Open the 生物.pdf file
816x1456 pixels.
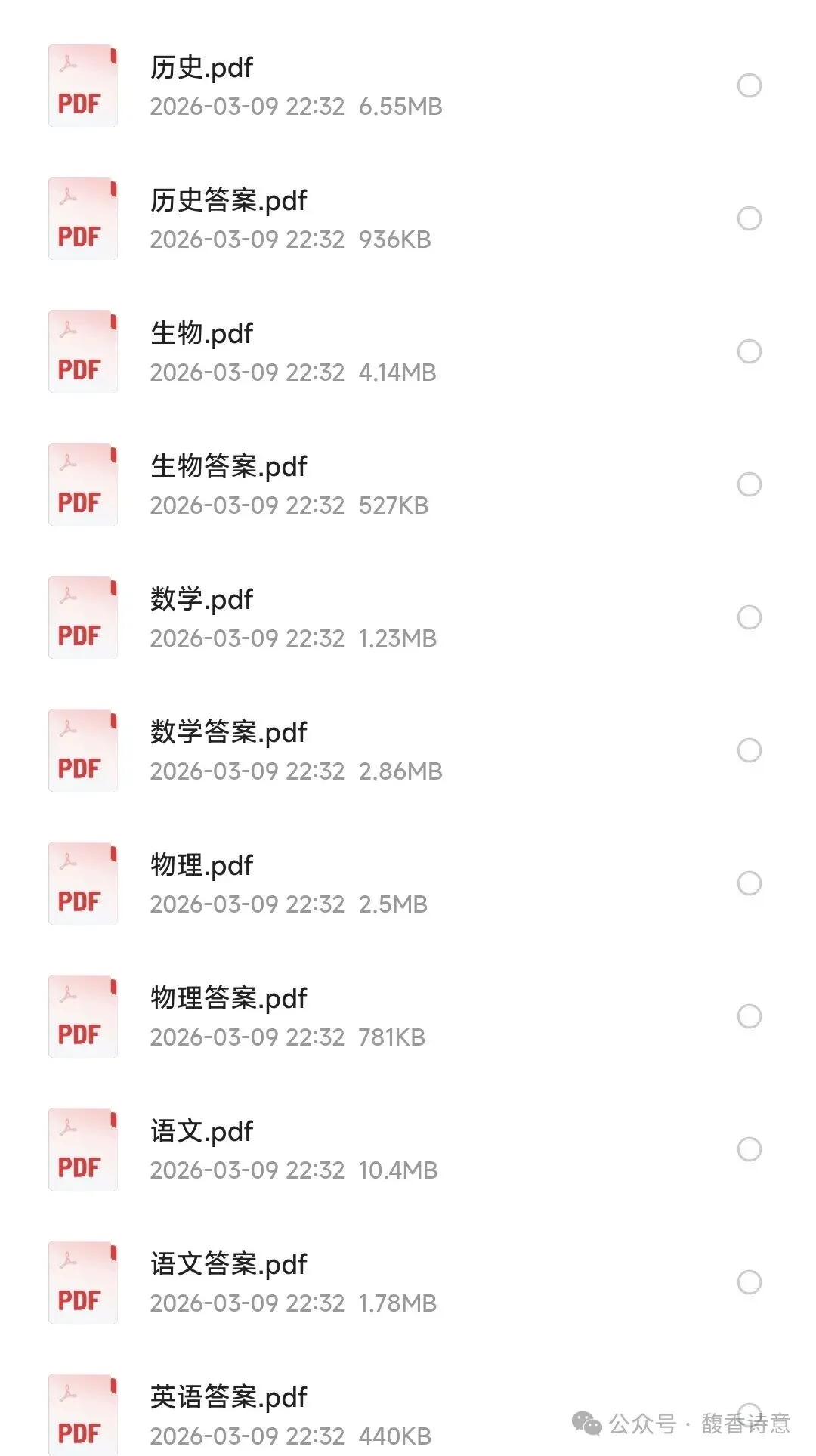point(408,351)
